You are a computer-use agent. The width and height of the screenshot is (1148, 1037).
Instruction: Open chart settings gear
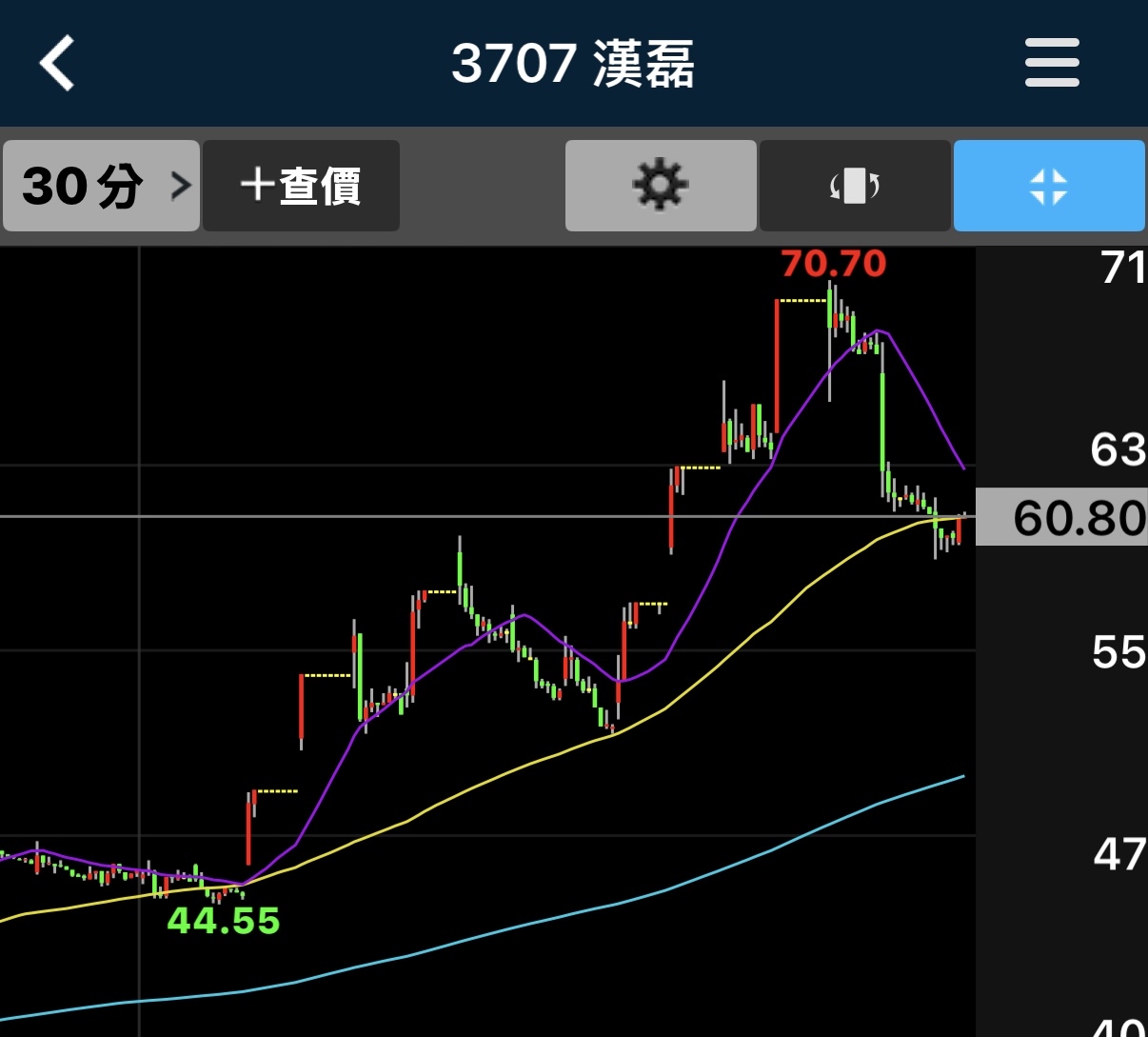(661, 186)
